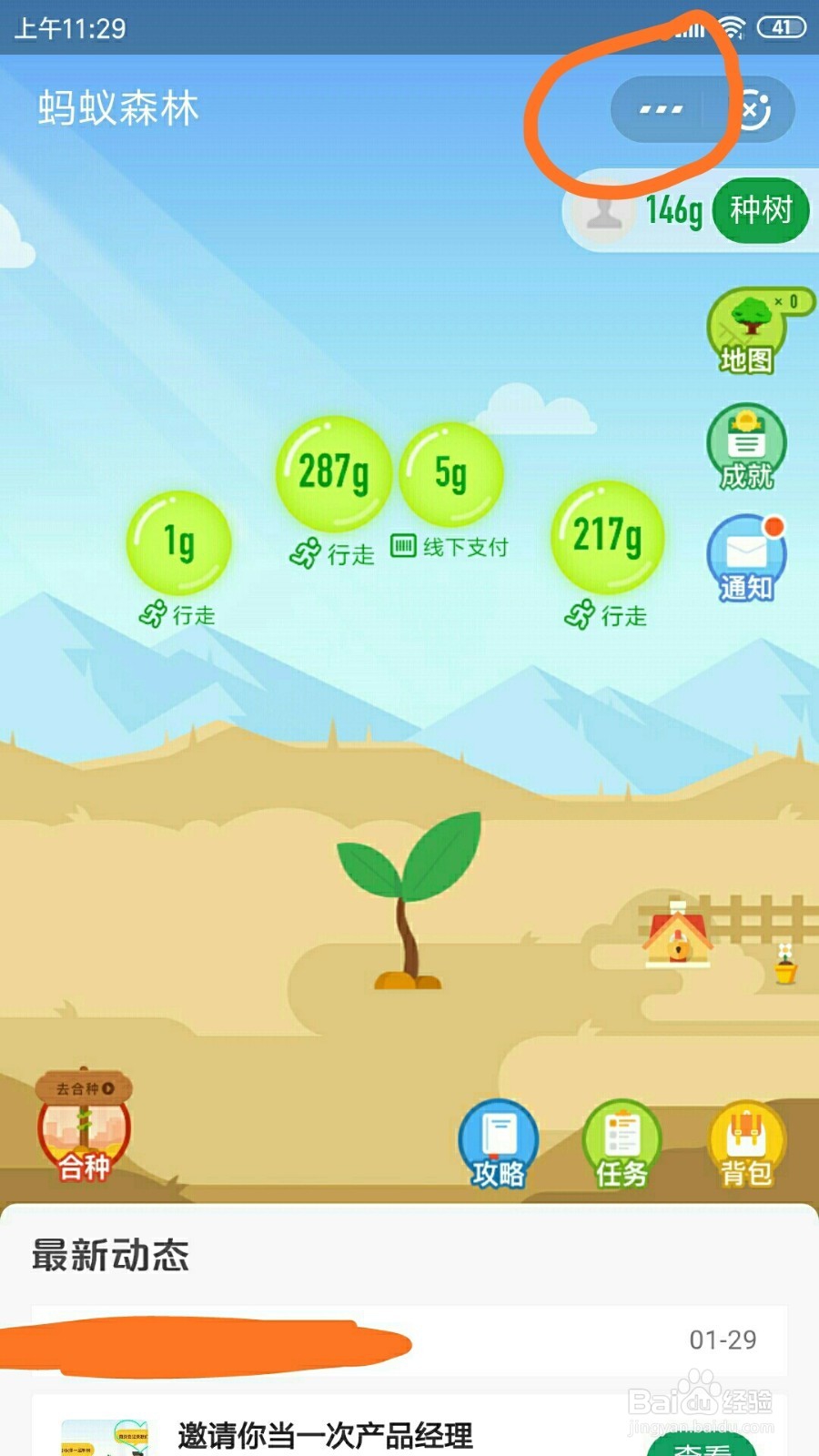The height and width of the screenshot is (1456, 819).
Task: Open the latest update dated 01-29
Action: (409, 1340)
